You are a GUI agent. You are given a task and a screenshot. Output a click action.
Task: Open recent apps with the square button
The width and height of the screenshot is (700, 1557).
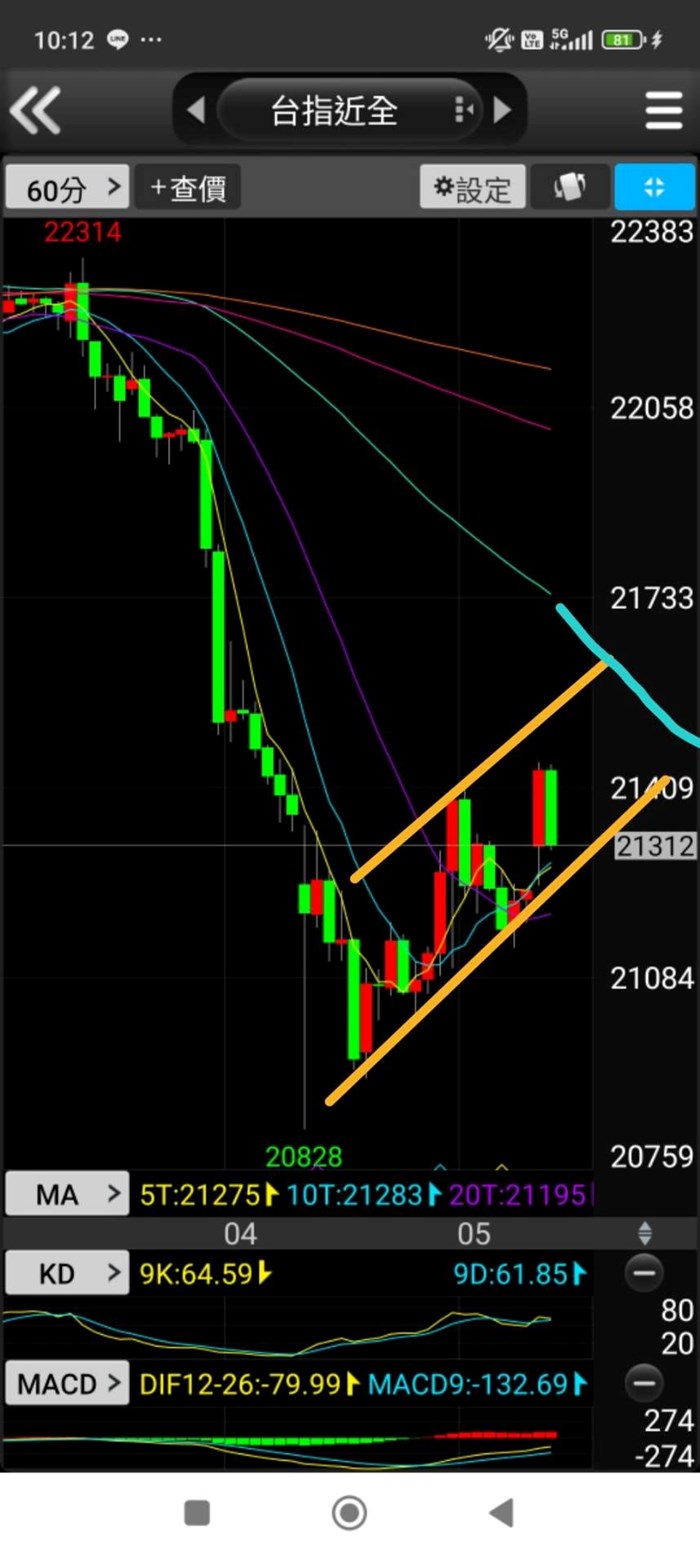pyautogui.click(x=197, y=1512)
